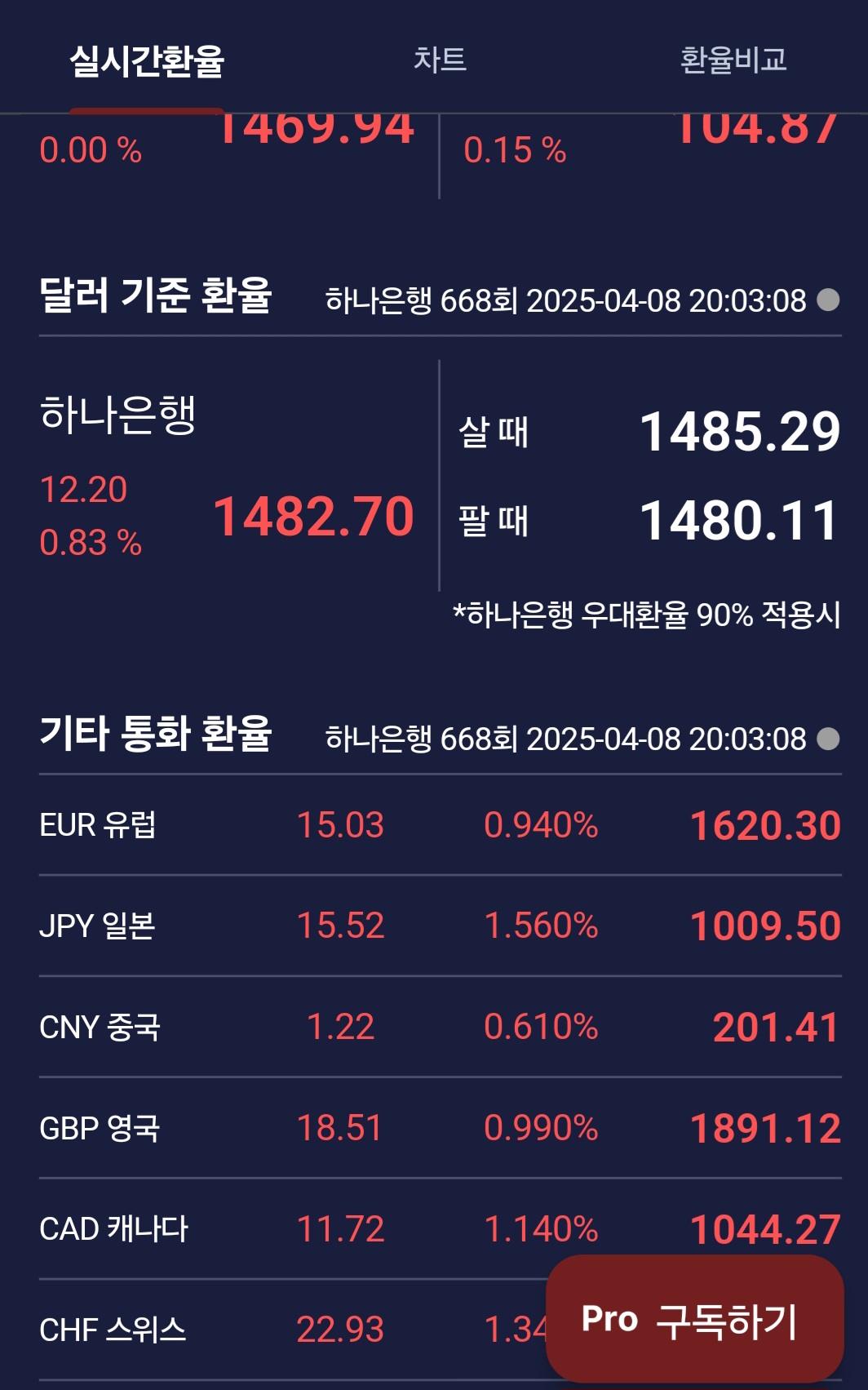Open the CAD 캐나다 exchange rate row

tap(440, 1228)
